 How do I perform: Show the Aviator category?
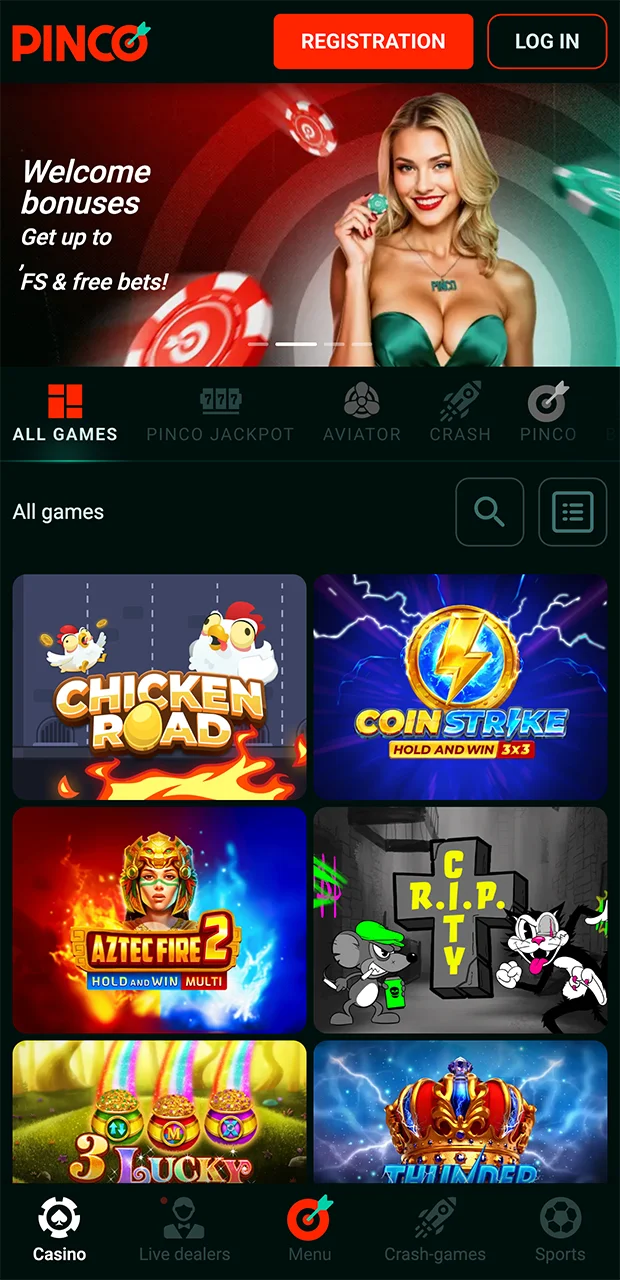tap(362, 413)
